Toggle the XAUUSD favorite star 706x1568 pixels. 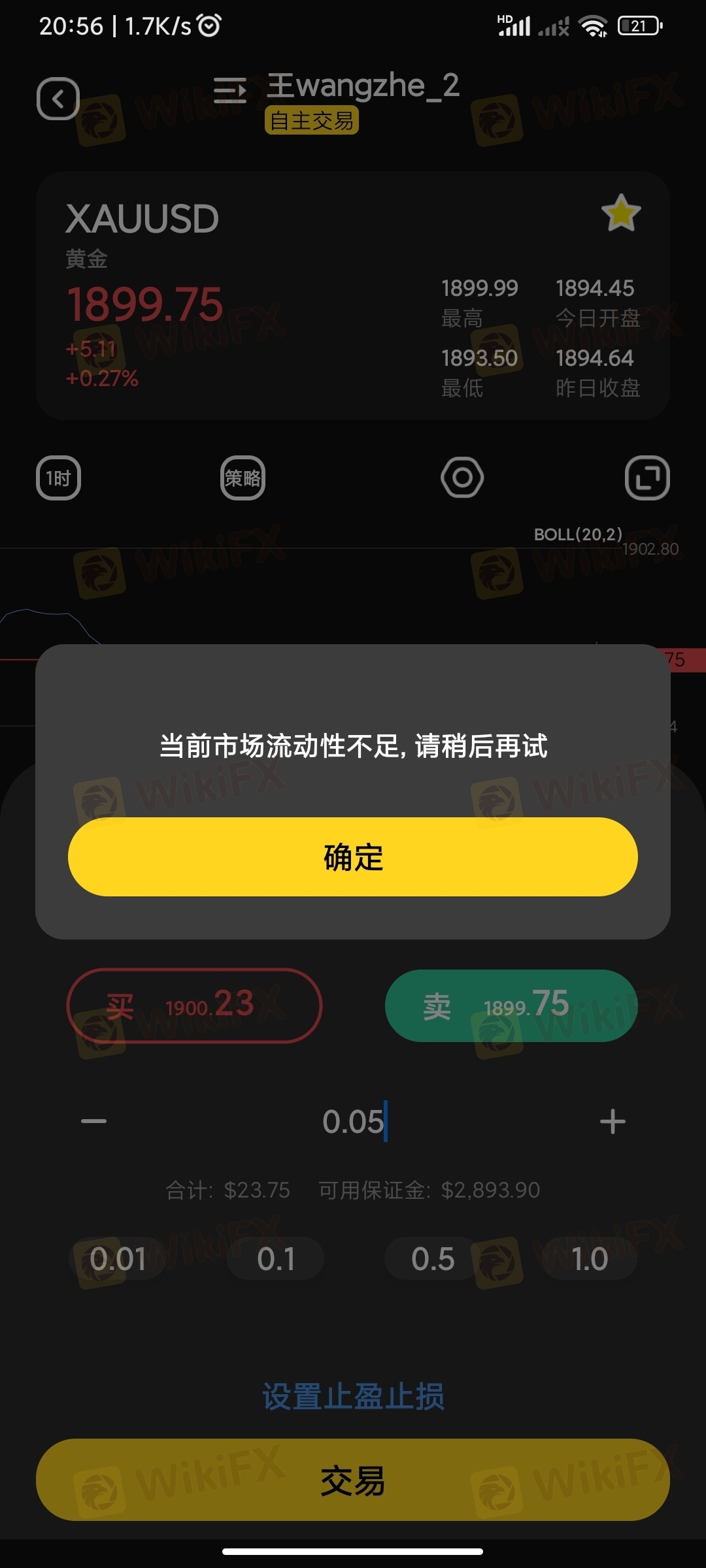pyautogui.click(x=620, y=213)
